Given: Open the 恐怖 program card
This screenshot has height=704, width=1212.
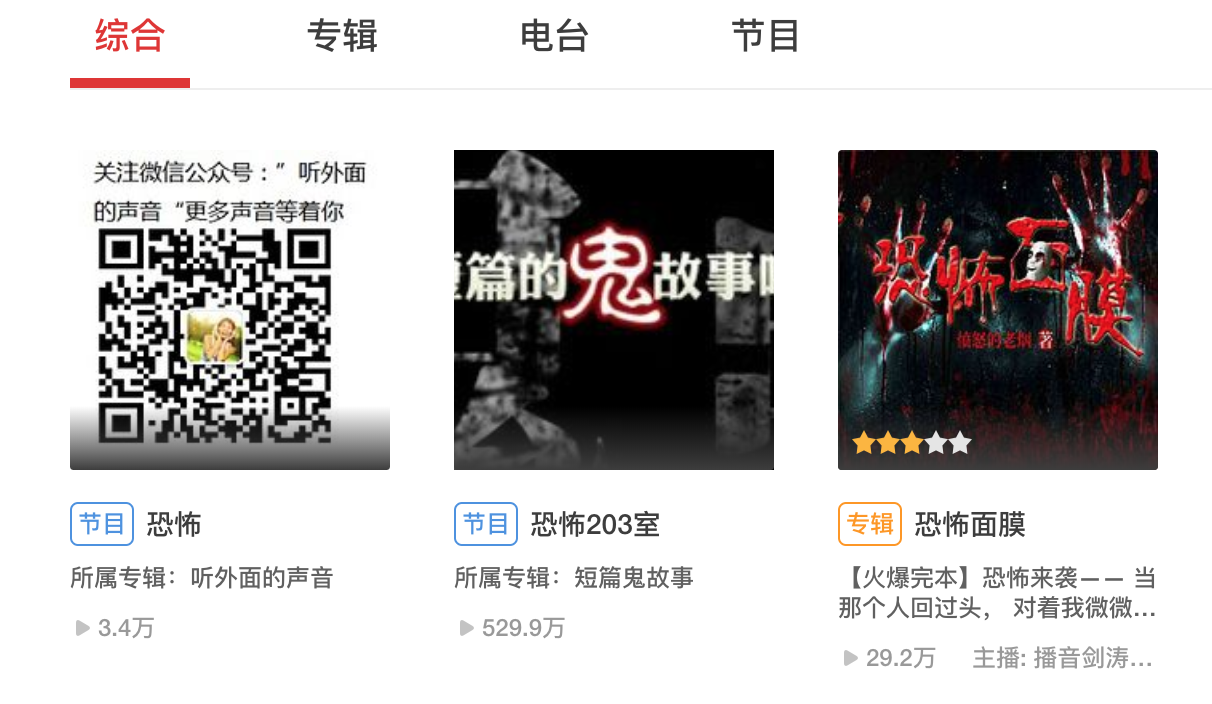Looking at the screenshot, I should [x=230, y=310].
